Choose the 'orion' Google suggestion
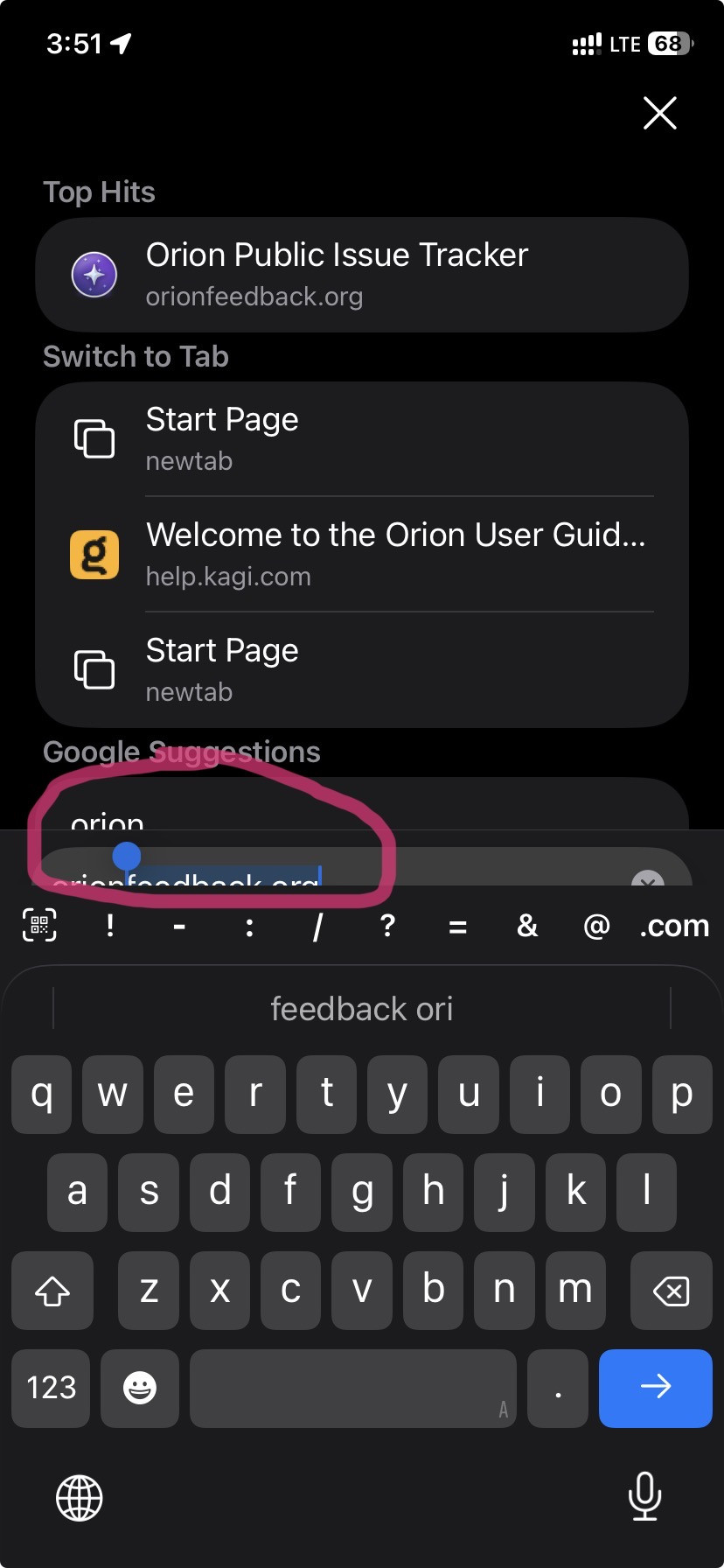Screen dimensions: 724x1568 point(108,820)
